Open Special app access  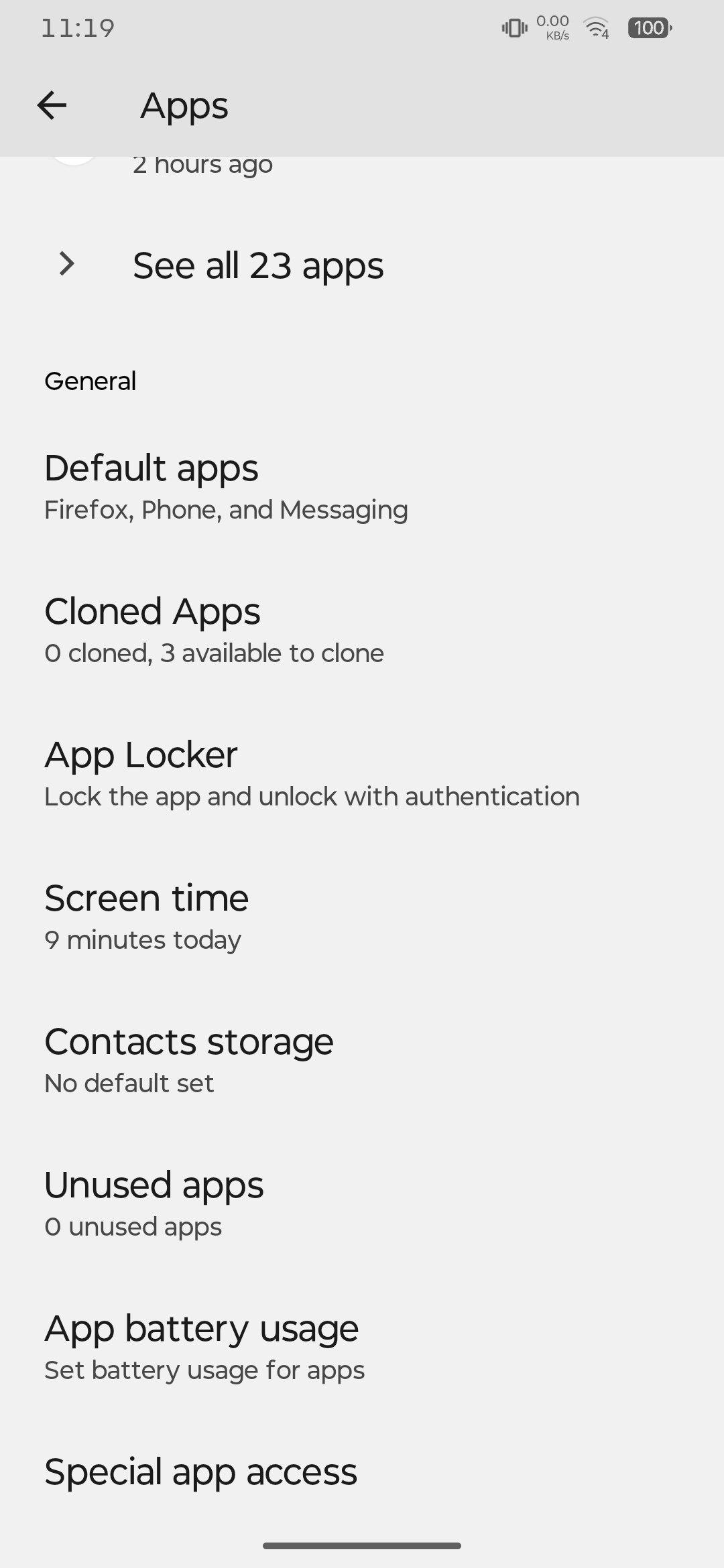click(362, 1472)
